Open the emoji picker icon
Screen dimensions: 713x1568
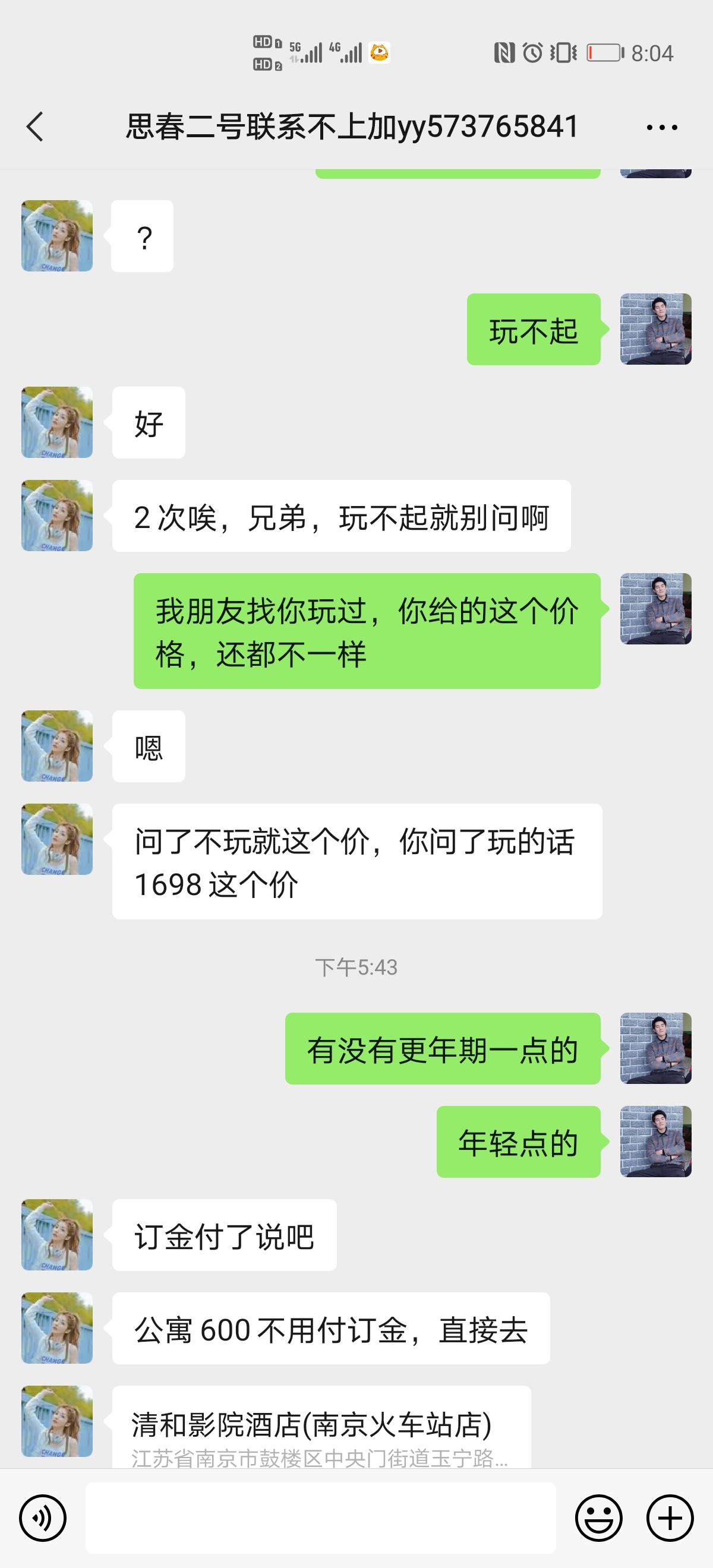[x=600, y=1518]
